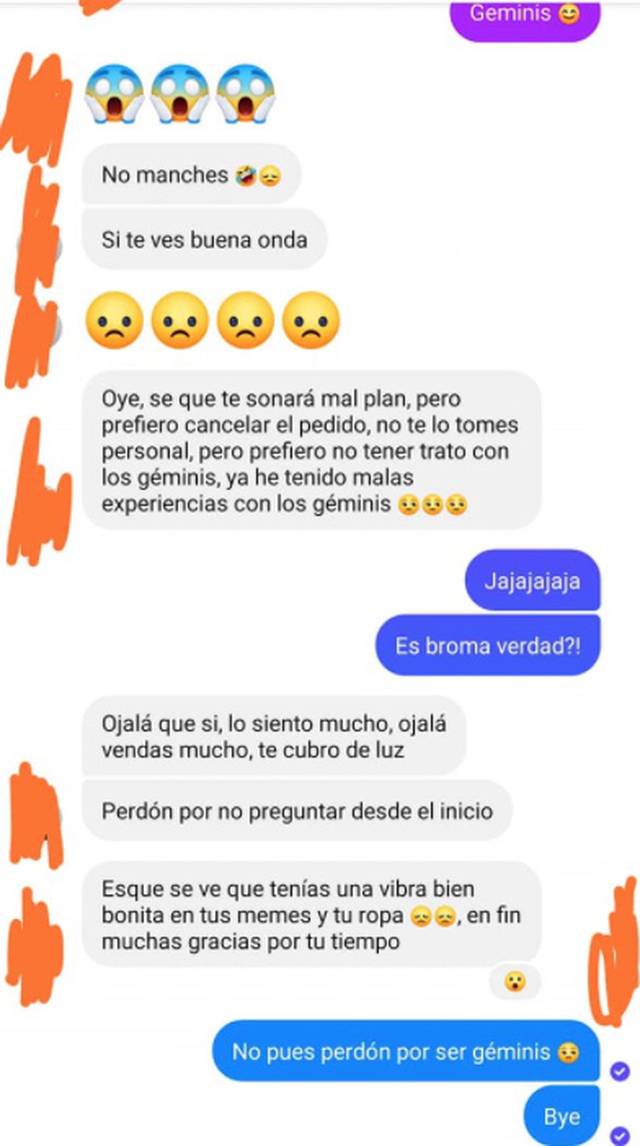Image resolution: width=640 pixels, height=1146 pixels.
Task: Tap the "No pues perdón por ser géminis" bubble
Action: point(405,1052)
